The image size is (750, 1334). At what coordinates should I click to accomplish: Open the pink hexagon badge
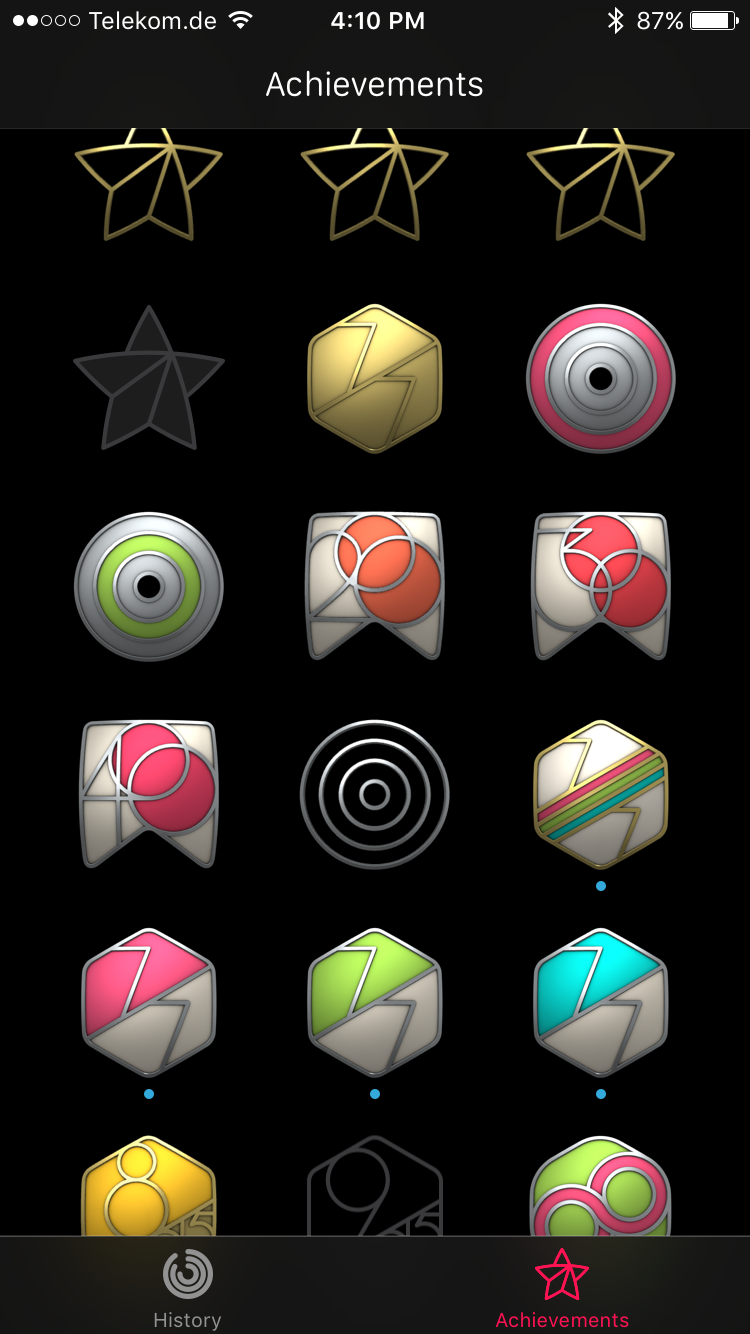[x=149, y=1003]
